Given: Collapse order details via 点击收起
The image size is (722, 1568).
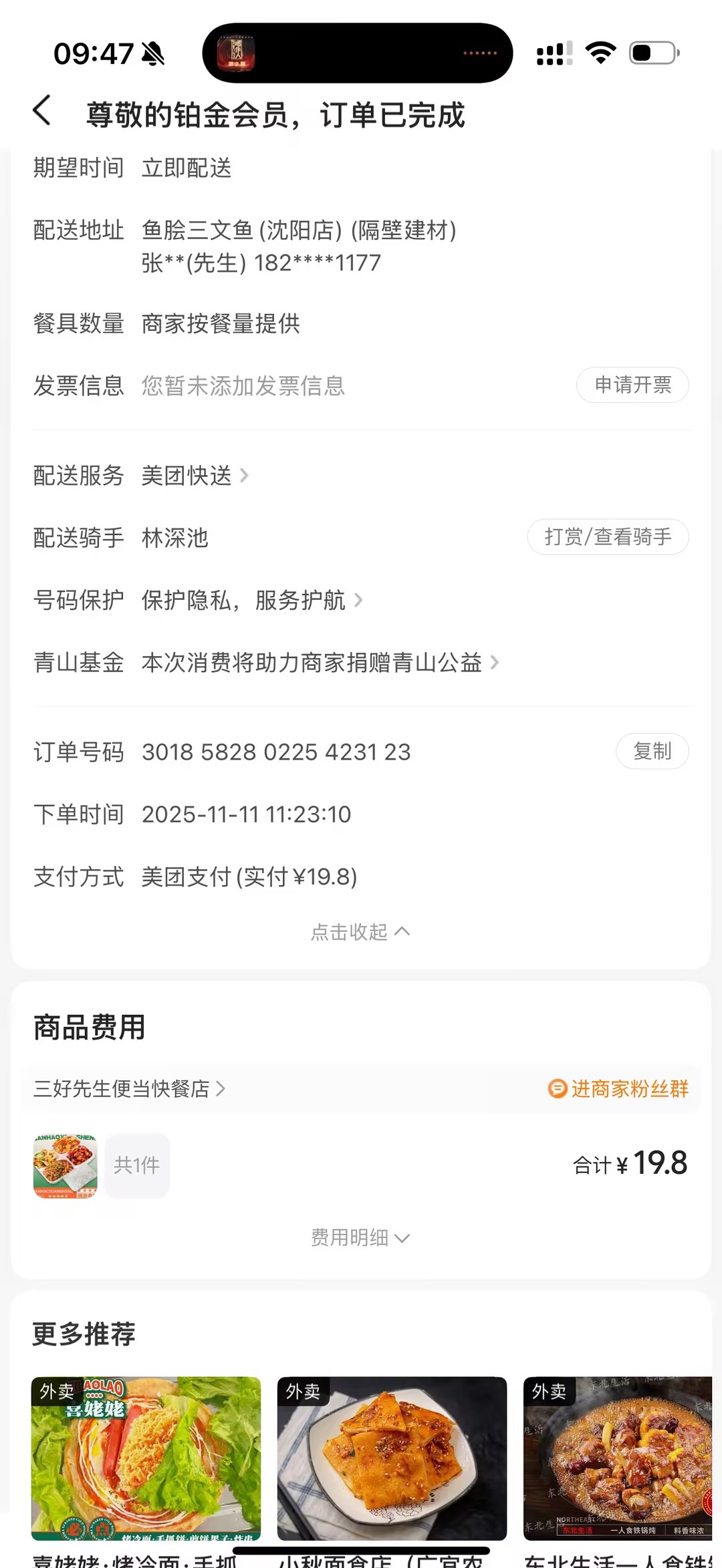Looking at the screenshot, I should 360,932.
